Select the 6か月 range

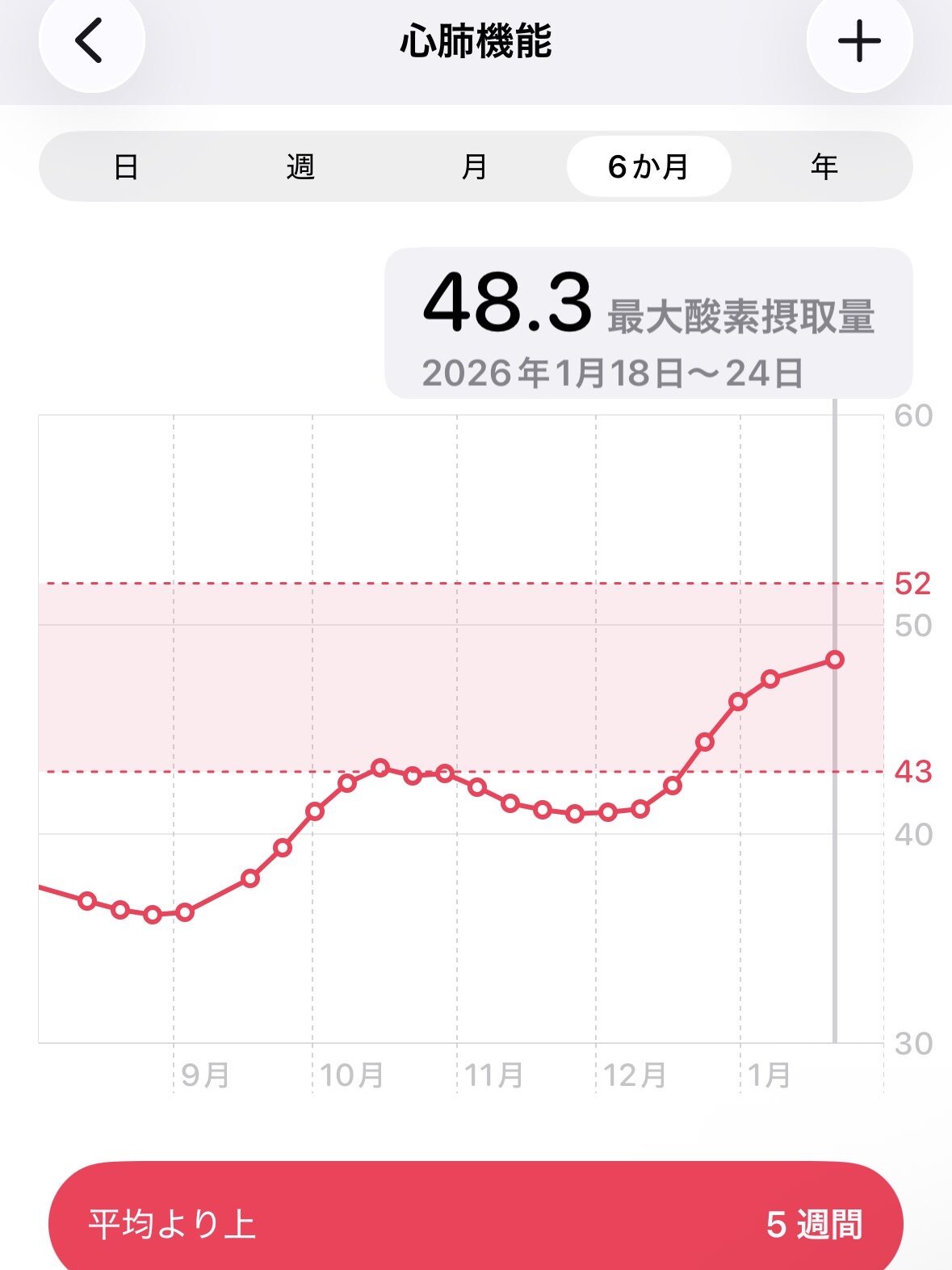coord(648,167)
